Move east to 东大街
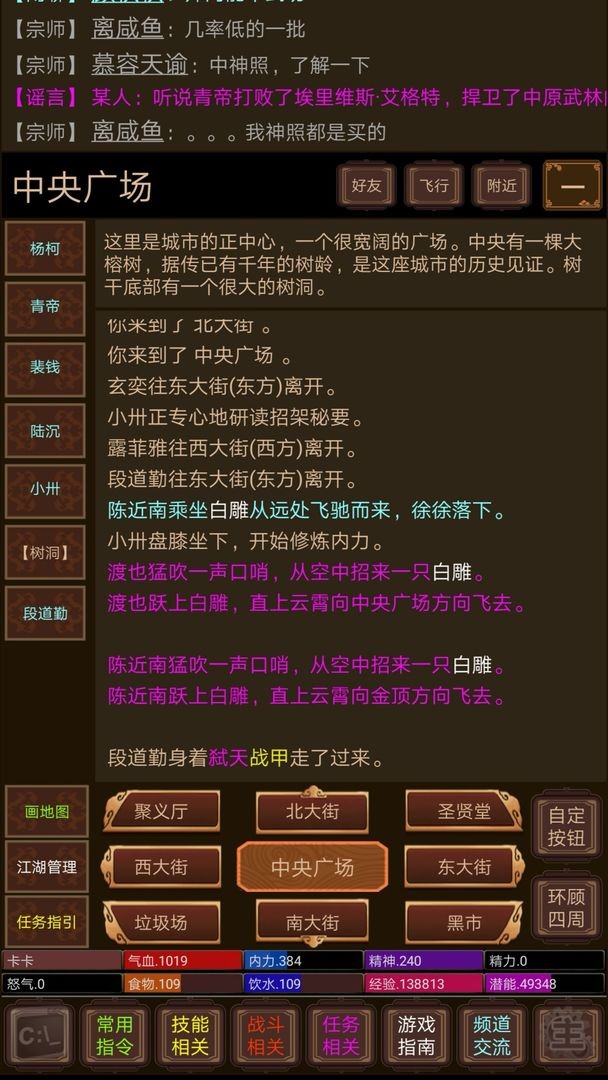The width and height of the screenshot is (608, 1080). pyautogui.click(x=464, y=866)
